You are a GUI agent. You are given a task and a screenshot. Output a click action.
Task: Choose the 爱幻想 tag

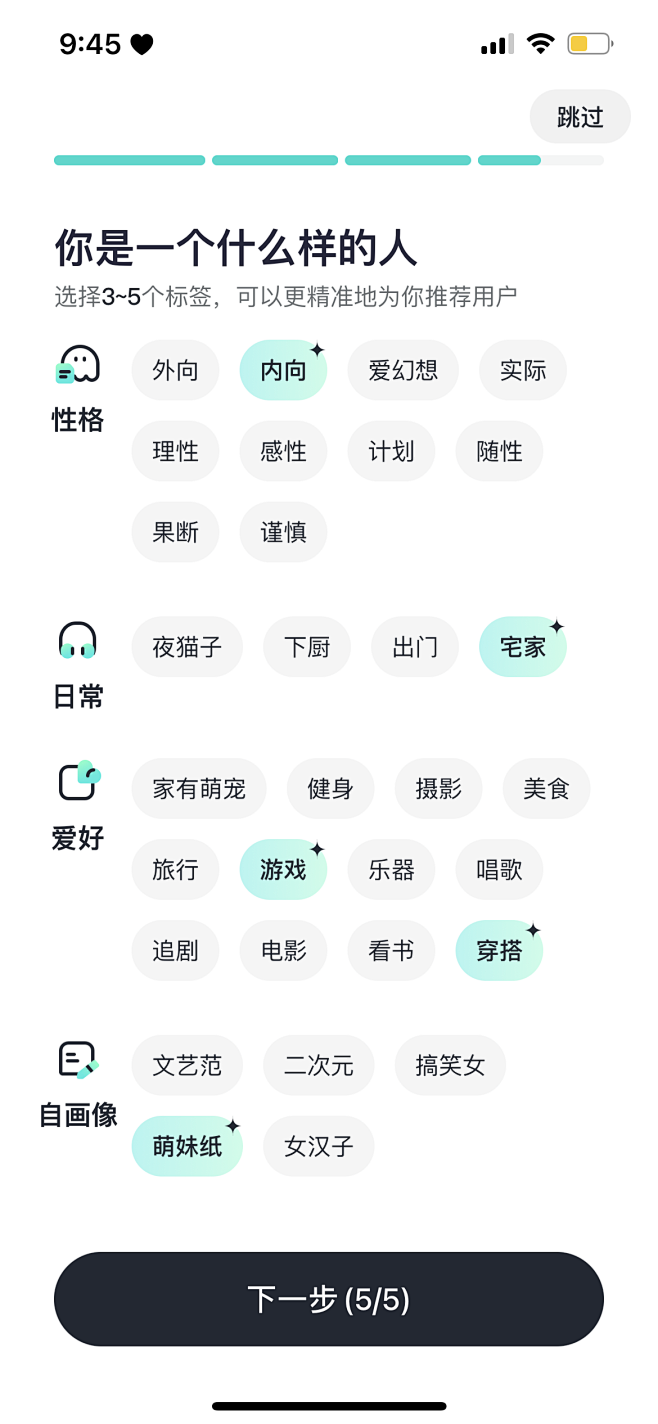pyautogui.click(x=403, y=370)
